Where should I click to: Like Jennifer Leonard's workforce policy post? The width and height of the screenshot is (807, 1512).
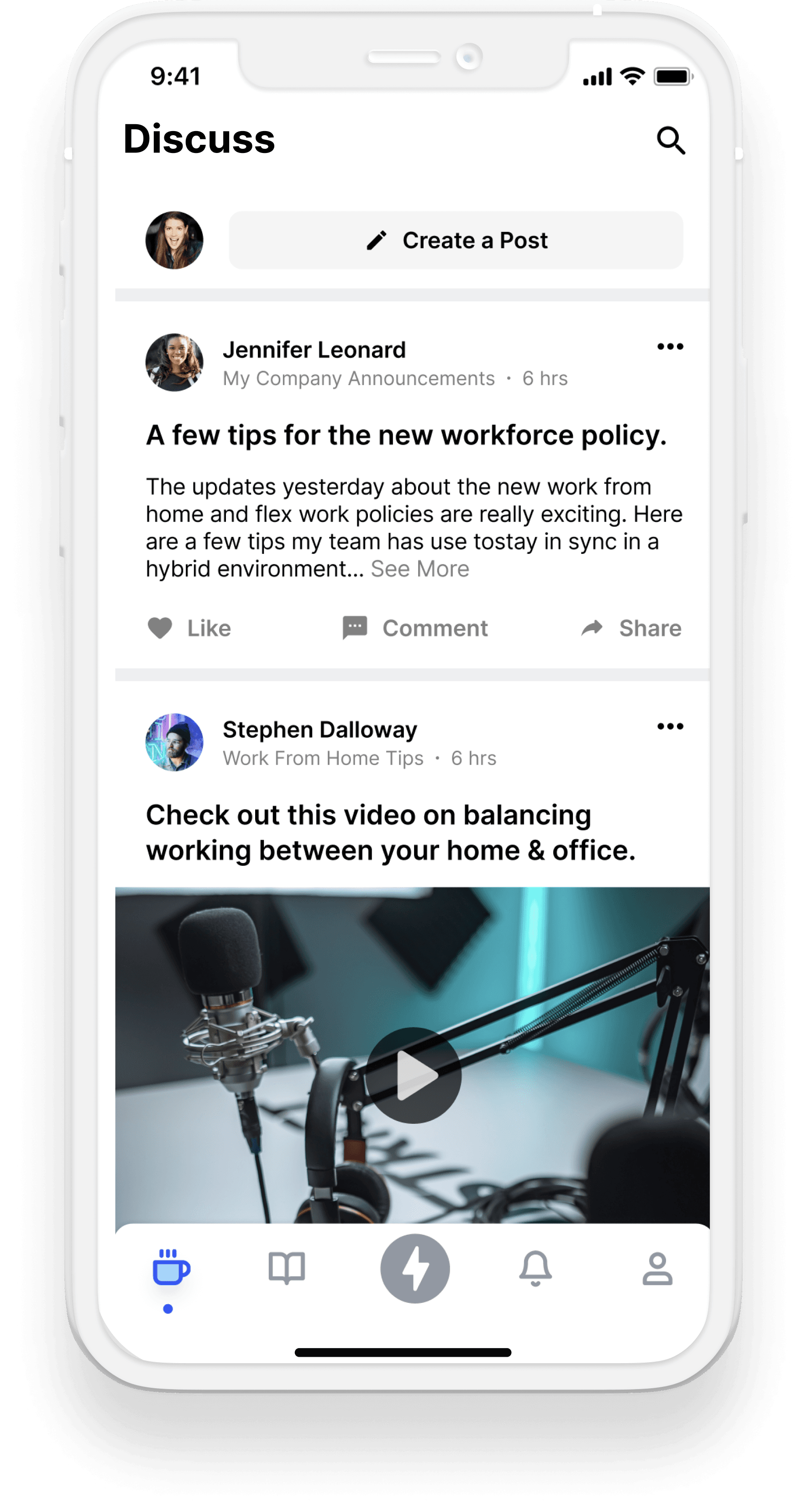coord(189,628)
